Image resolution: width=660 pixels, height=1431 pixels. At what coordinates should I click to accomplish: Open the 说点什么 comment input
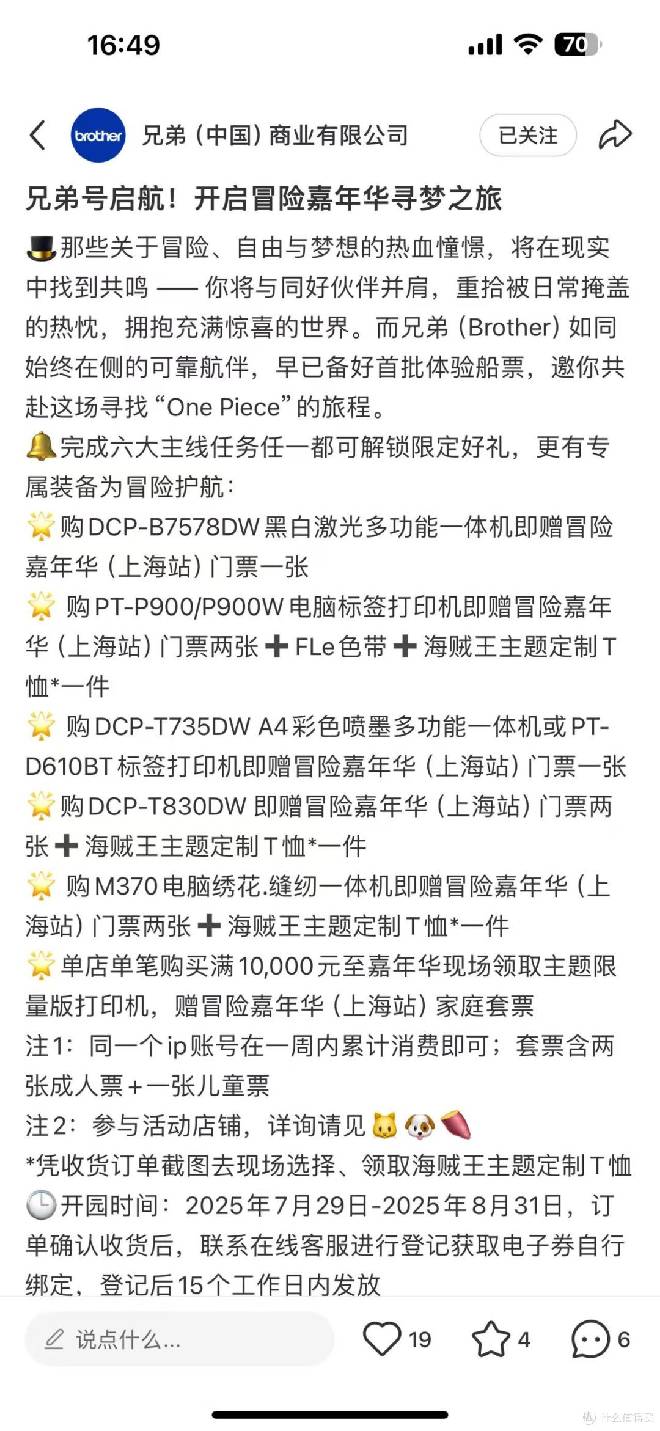(x=180, y=1339)
